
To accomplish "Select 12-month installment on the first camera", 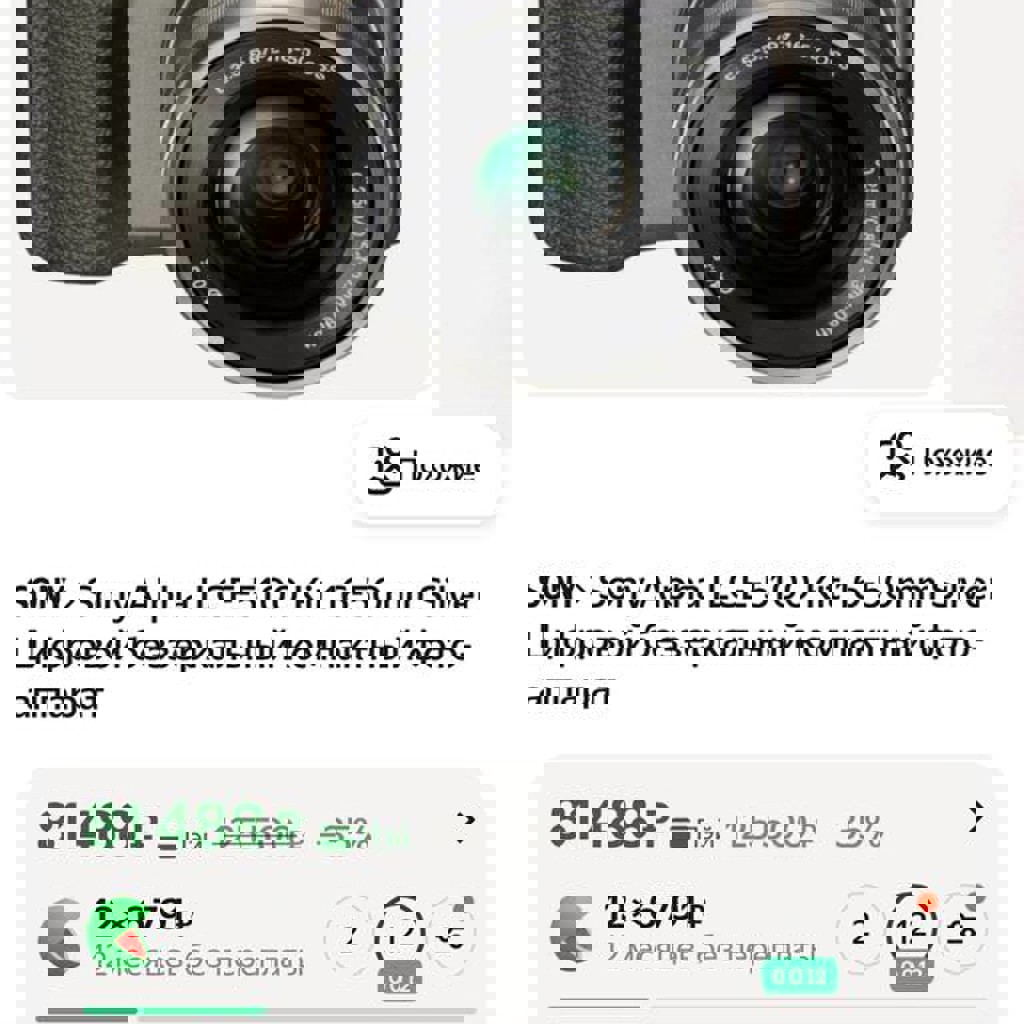I will pyautogui.click(x=399, y=936).
